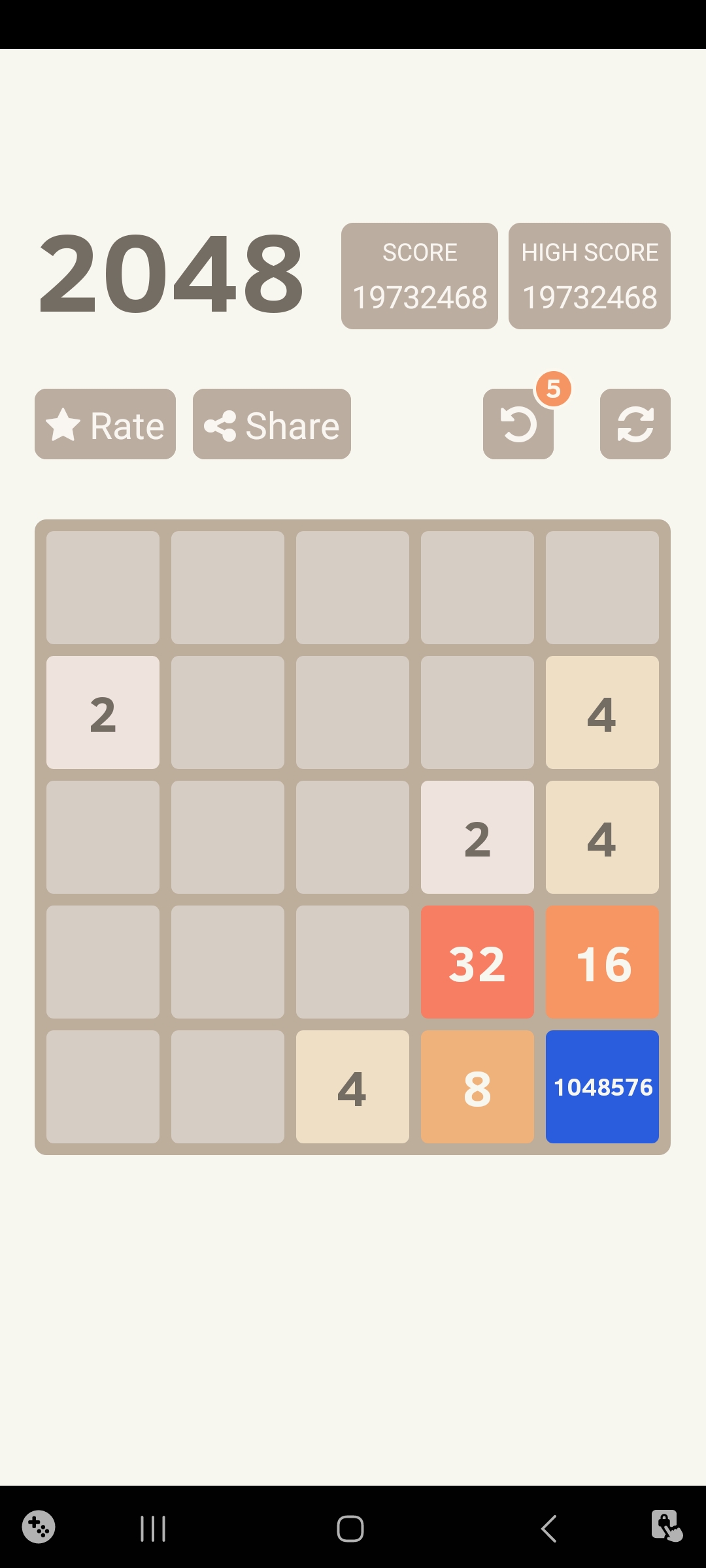Go back using the system back button

click(x=549, y=1529)
